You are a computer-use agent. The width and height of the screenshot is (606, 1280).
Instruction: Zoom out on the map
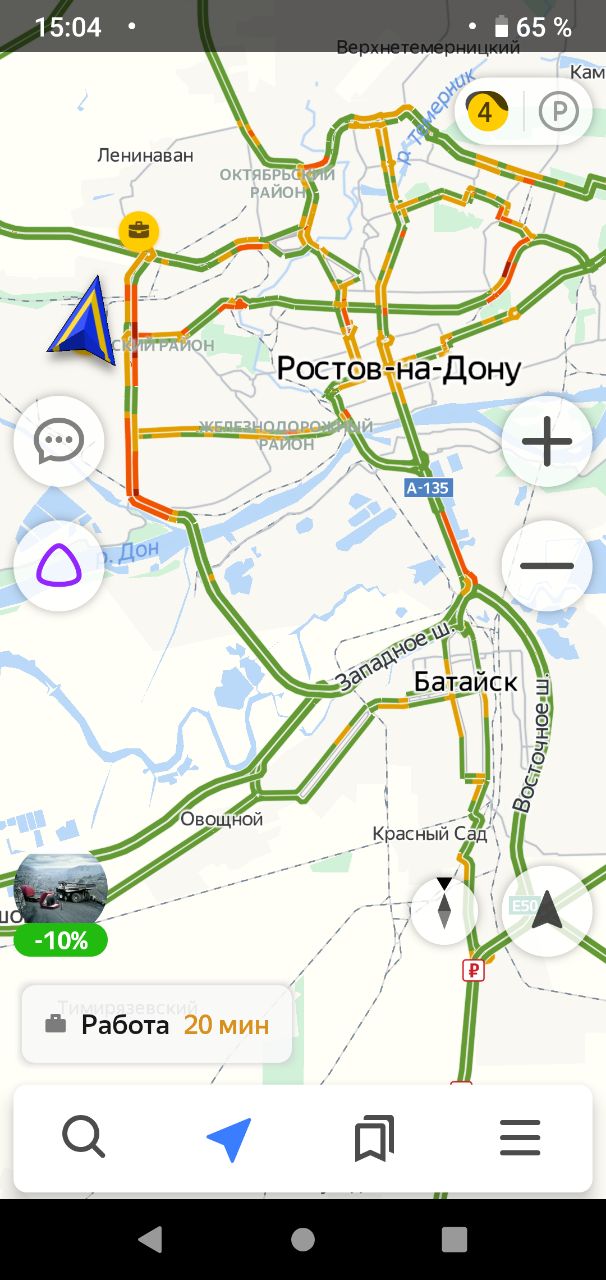click(x=547, y=566)
